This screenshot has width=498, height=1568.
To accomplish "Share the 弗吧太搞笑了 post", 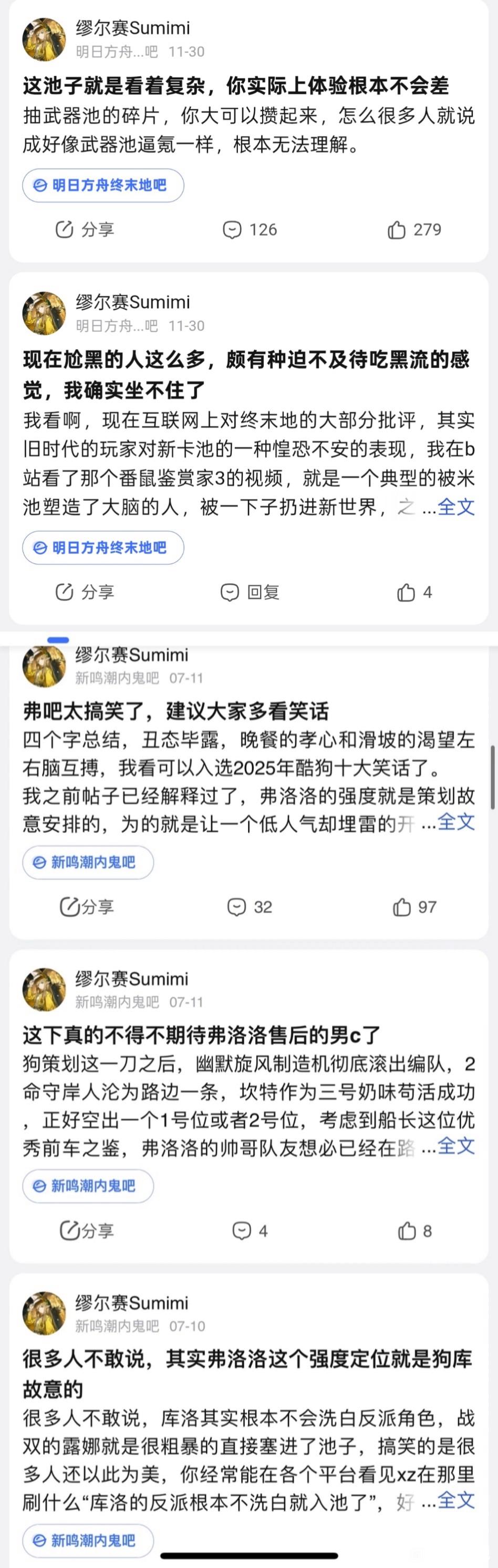I will (87, 907).
